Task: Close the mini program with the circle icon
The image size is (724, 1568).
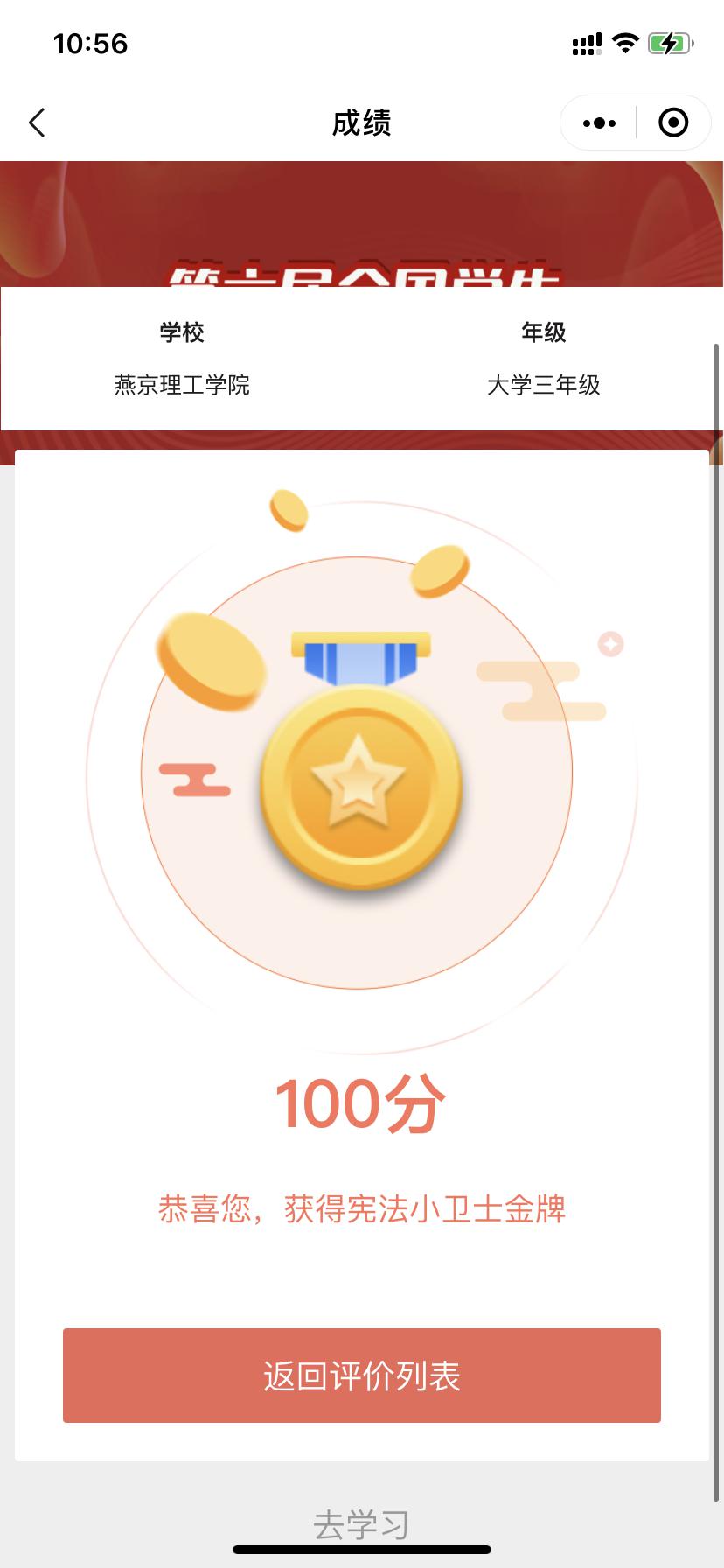Action: coord(672,123)
